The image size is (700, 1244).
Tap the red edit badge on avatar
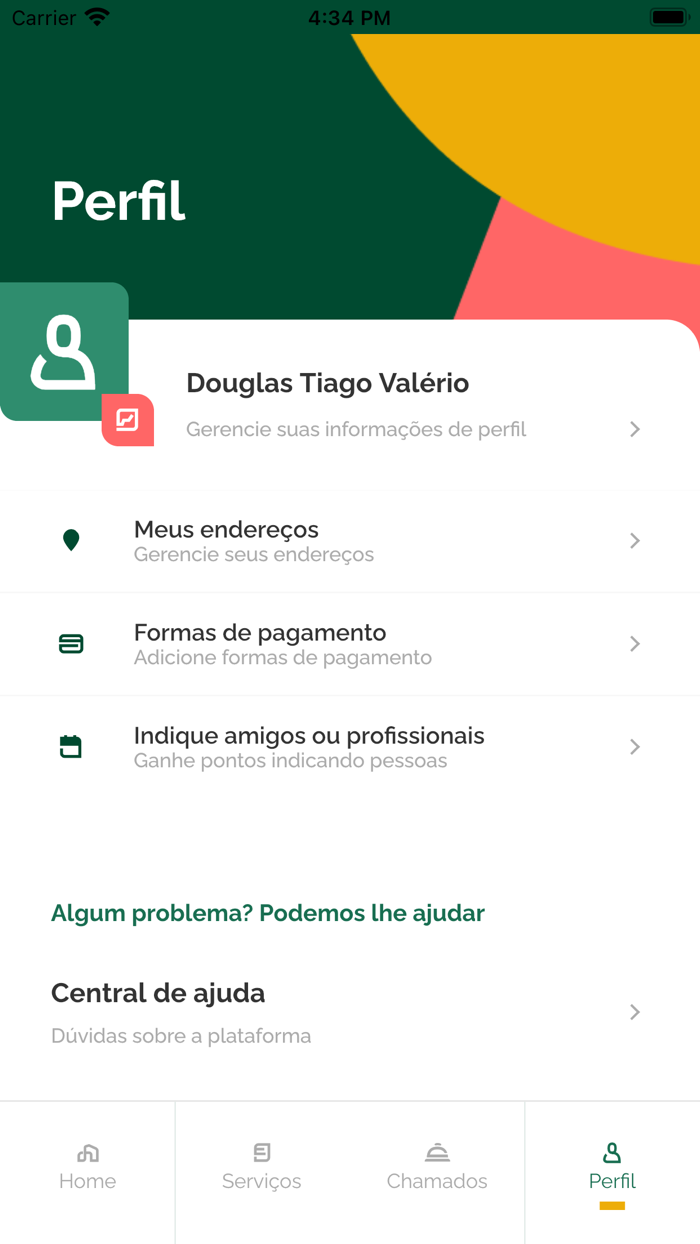tap(127, 420)
